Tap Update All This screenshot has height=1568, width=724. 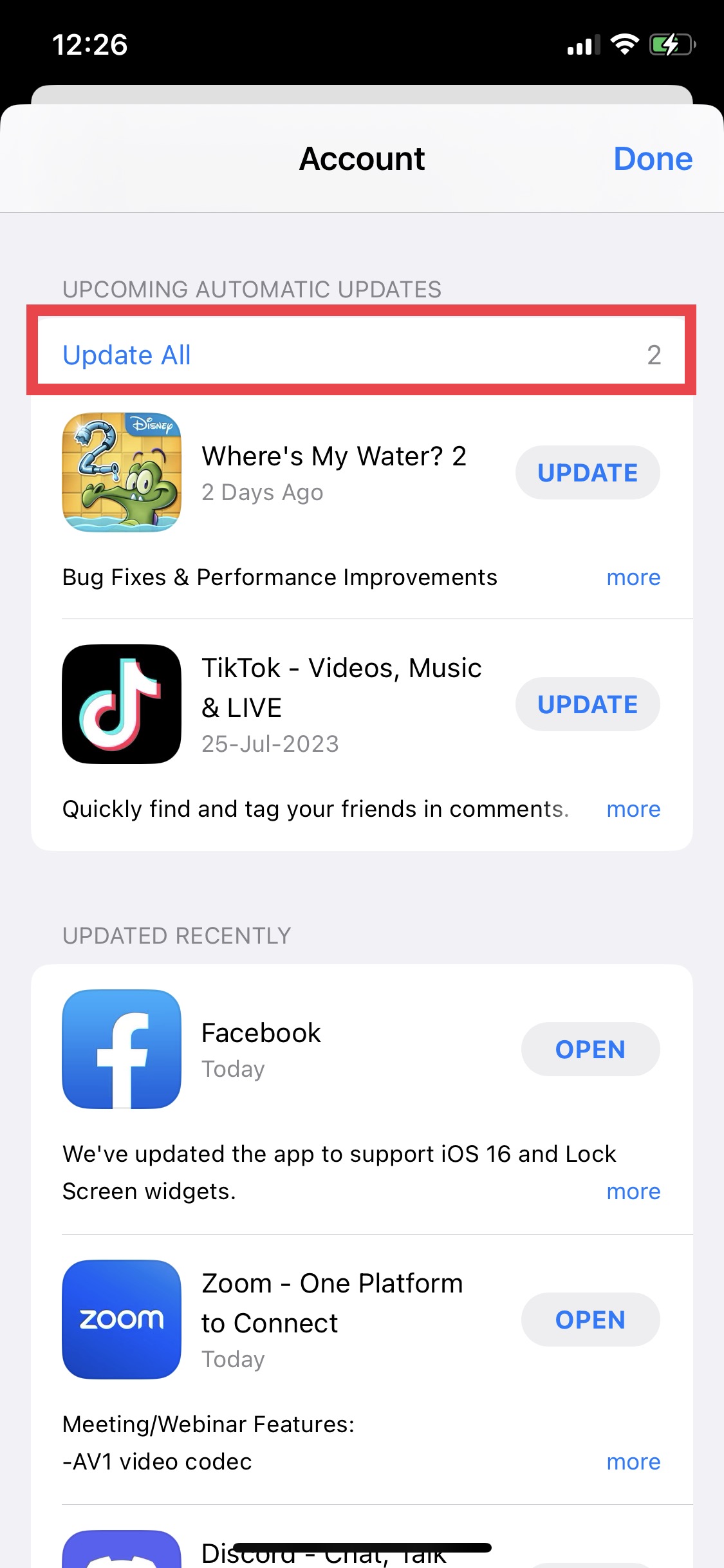[x=126, y=355]
